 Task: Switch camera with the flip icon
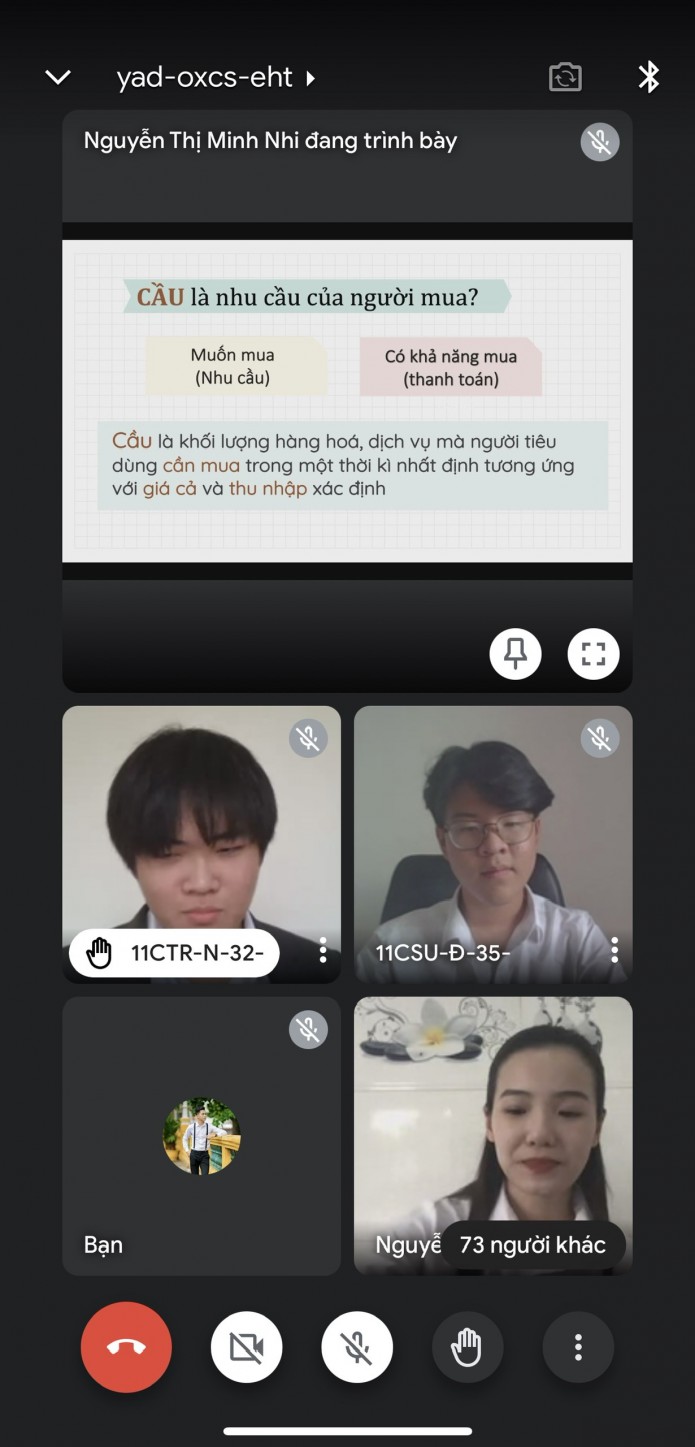click(565, 77)
